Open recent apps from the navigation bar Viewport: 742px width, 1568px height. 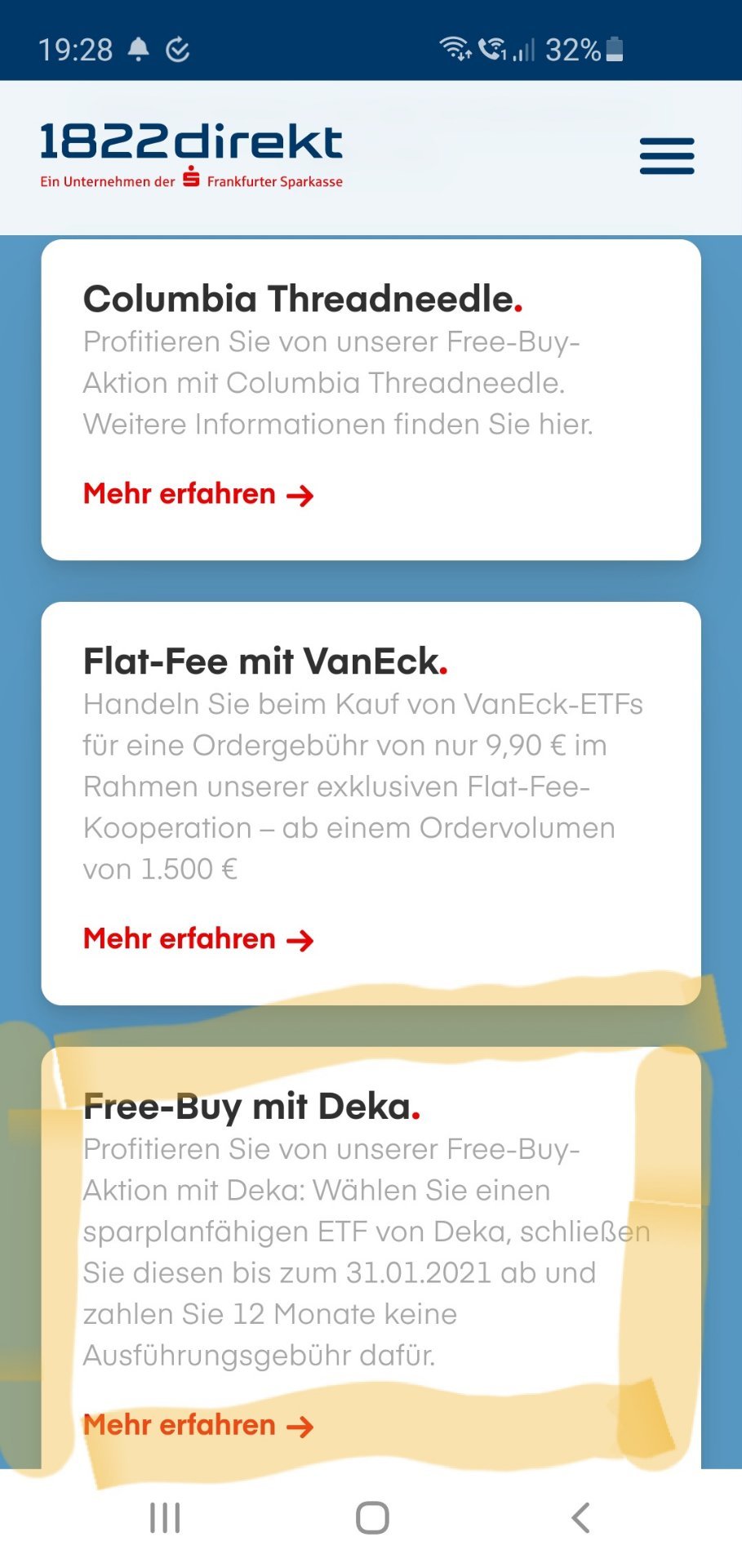pyautogui.click(x=165, y=1518)
